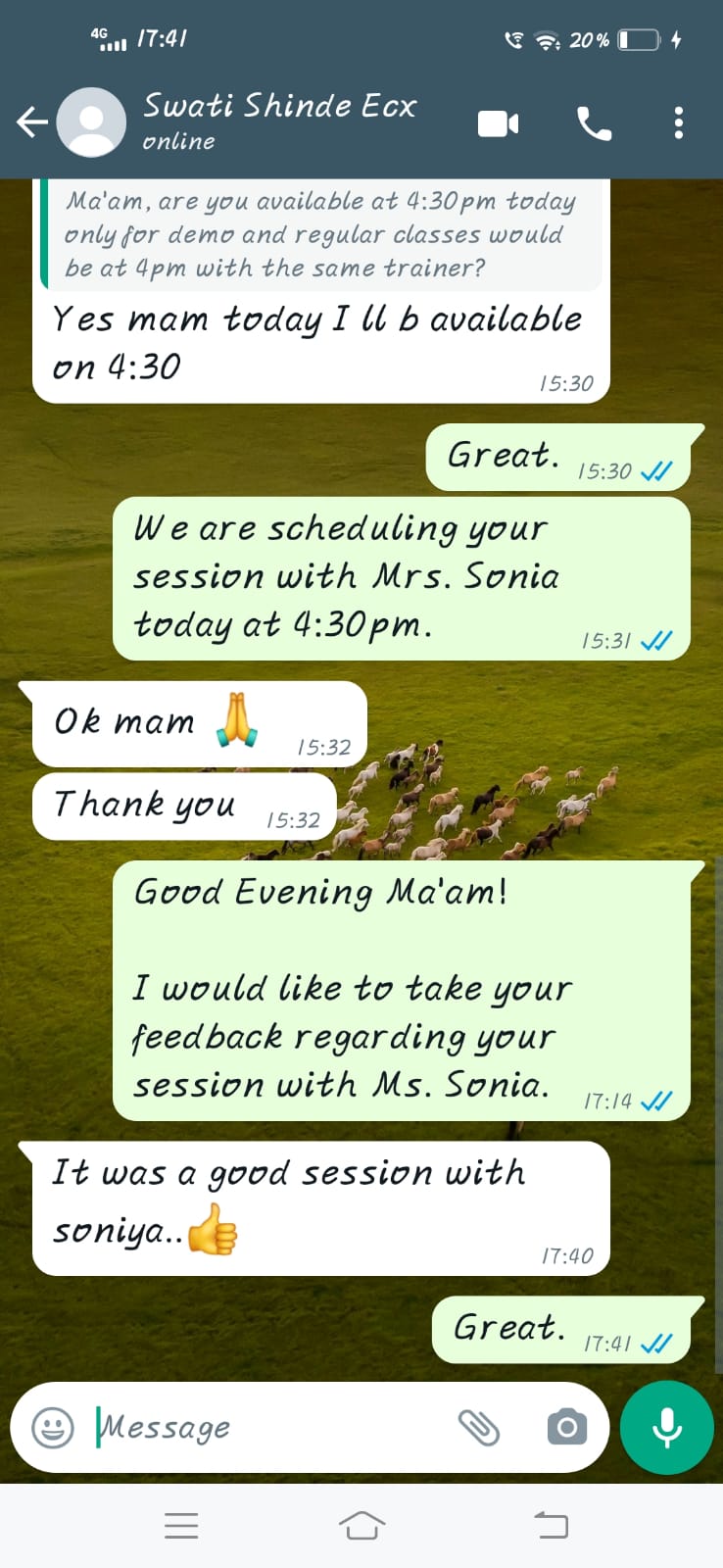The height and width of the screenshot is (1568, 723).
Task: Tap the microphone to record voice message
Action: pyautogui.click(x=666, y=1427)
